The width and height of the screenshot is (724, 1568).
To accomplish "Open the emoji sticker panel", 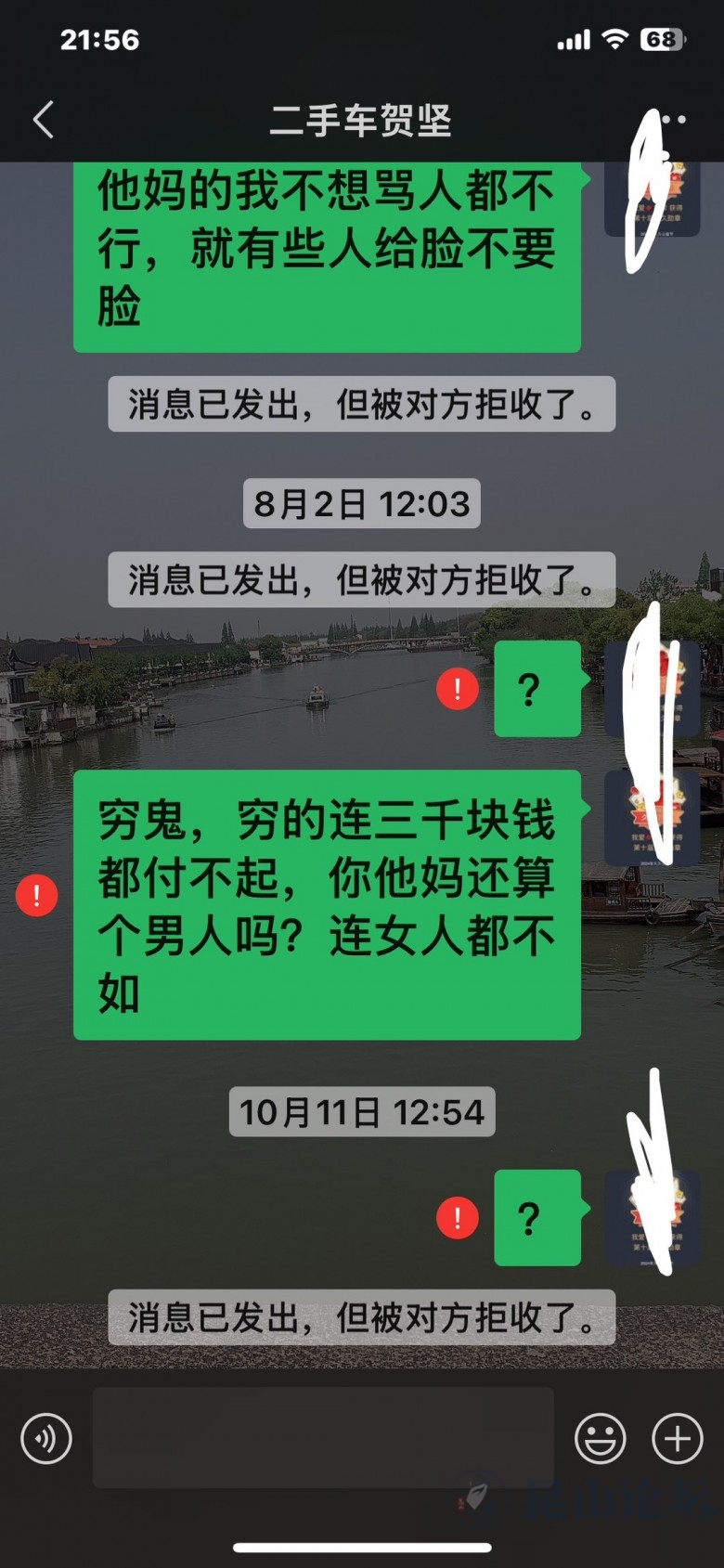I will tap(600, 1438).
